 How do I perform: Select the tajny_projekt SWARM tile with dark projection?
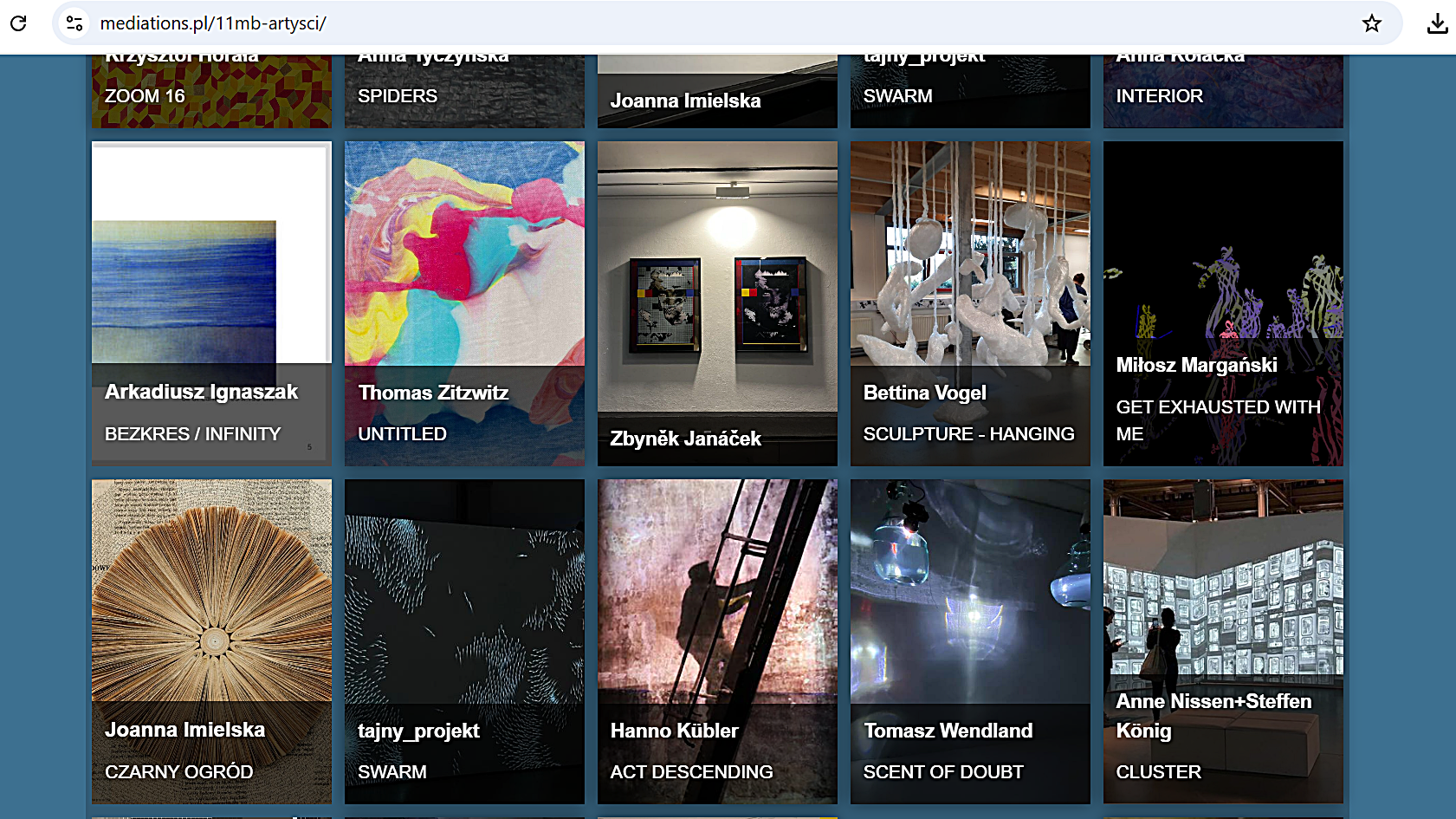pos(464,641)
